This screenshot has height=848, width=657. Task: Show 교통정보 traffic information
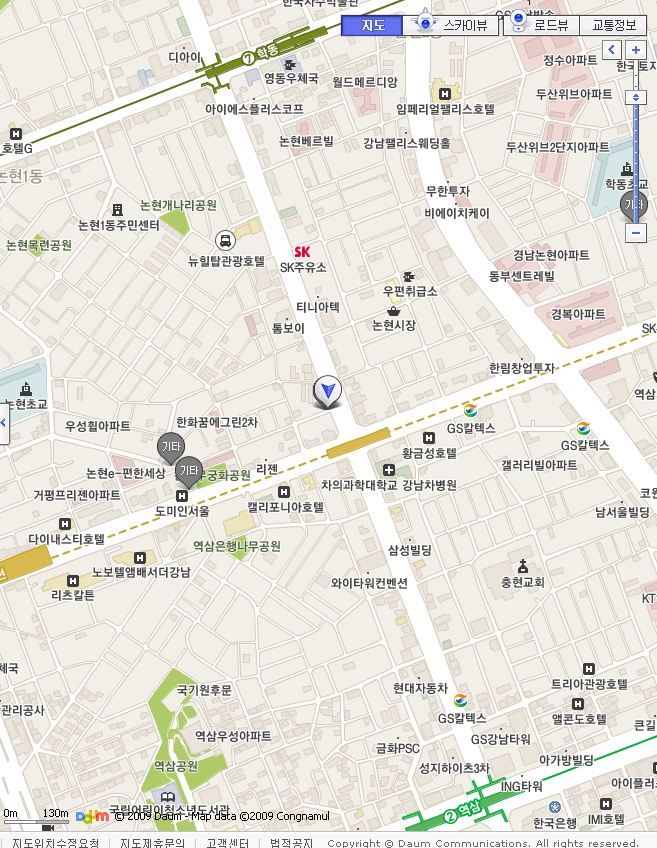point(613,25)
